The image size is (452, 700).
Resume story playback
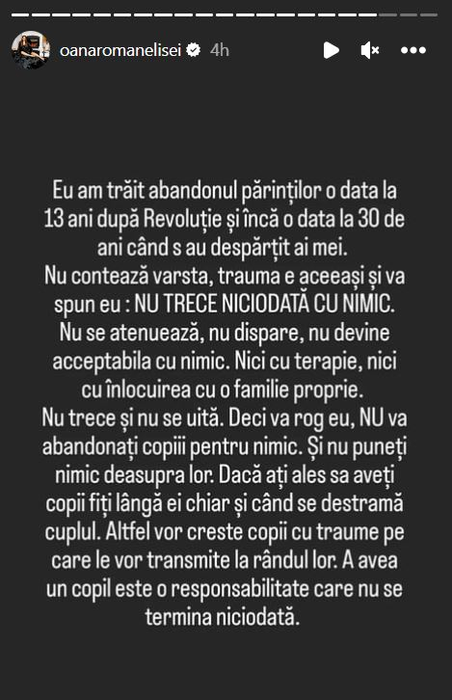click(331, 50)
